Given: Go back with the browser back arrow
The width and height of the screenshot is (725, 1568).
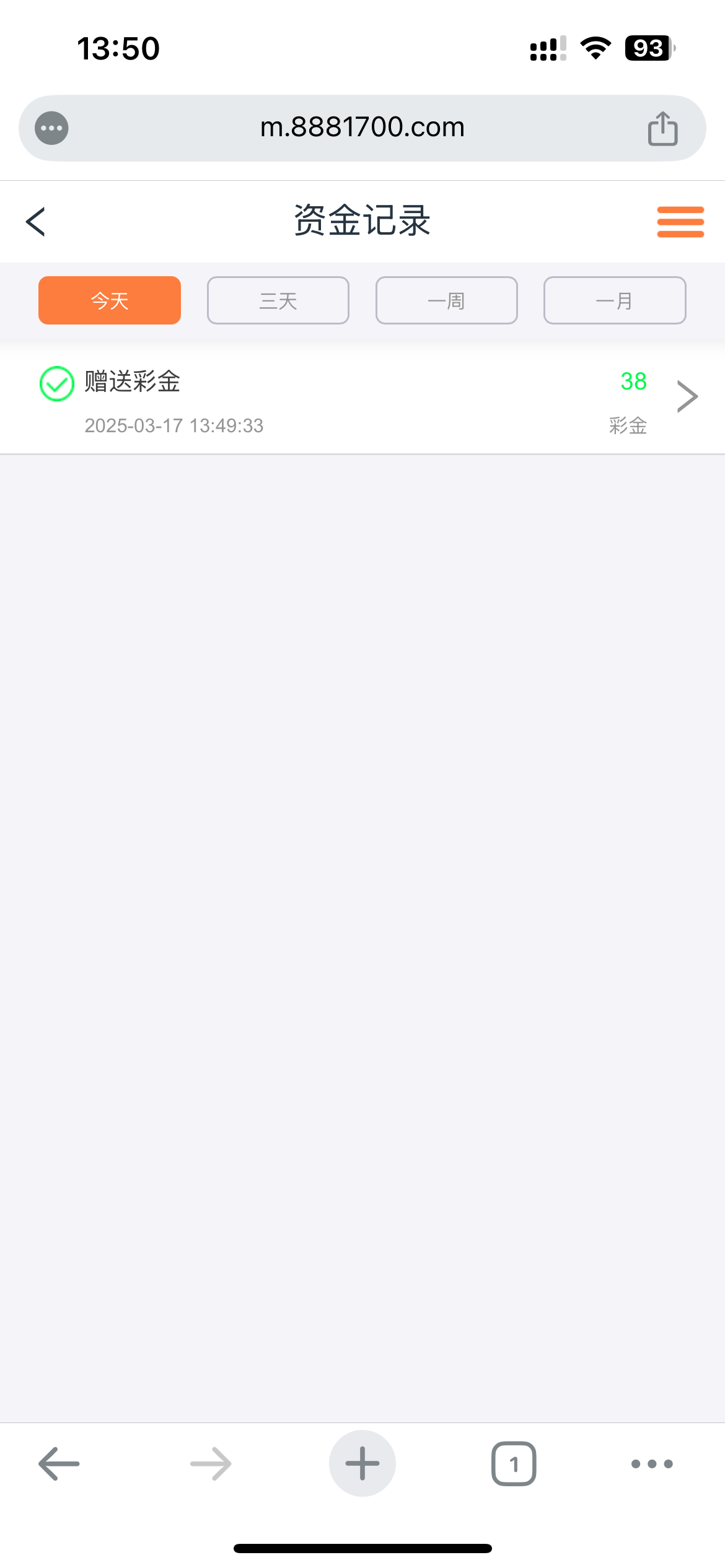Looking at the screenshot, I should point(59,1463).
